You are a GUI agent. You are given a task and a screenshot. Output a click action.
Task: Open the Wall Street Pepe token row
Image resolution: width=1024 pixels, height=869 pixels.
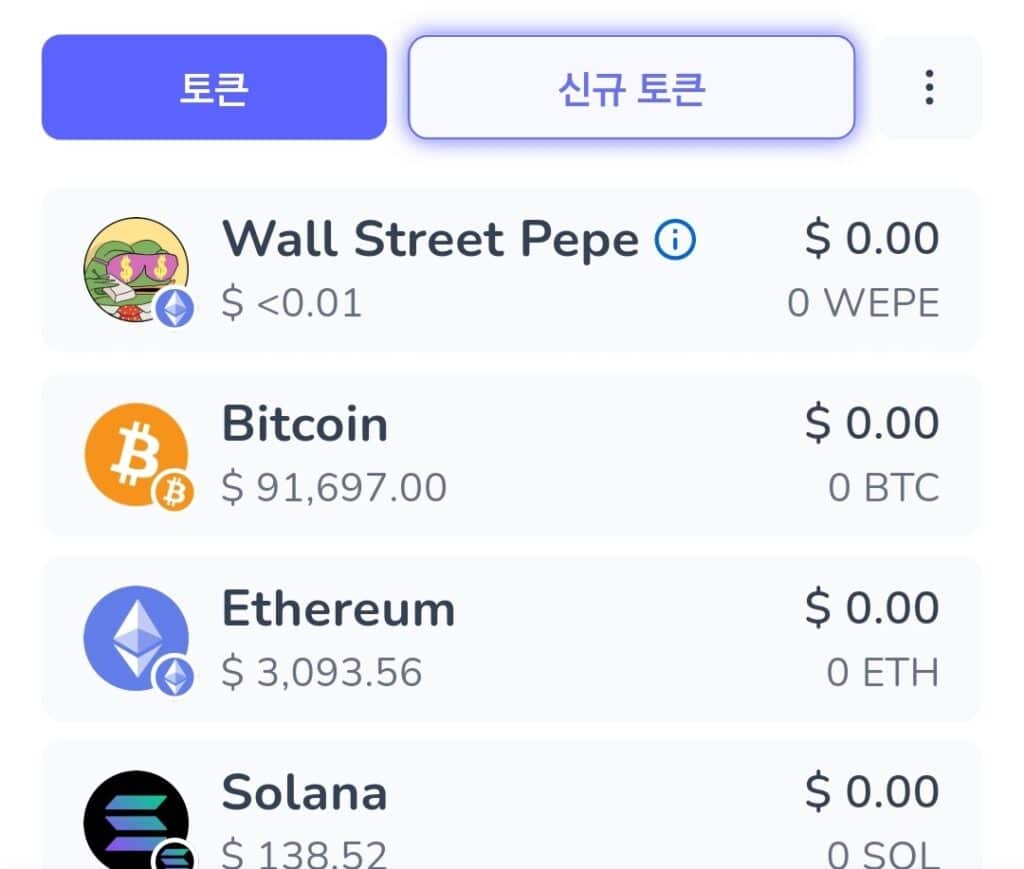pyautogui.click(x=510, y=270)
